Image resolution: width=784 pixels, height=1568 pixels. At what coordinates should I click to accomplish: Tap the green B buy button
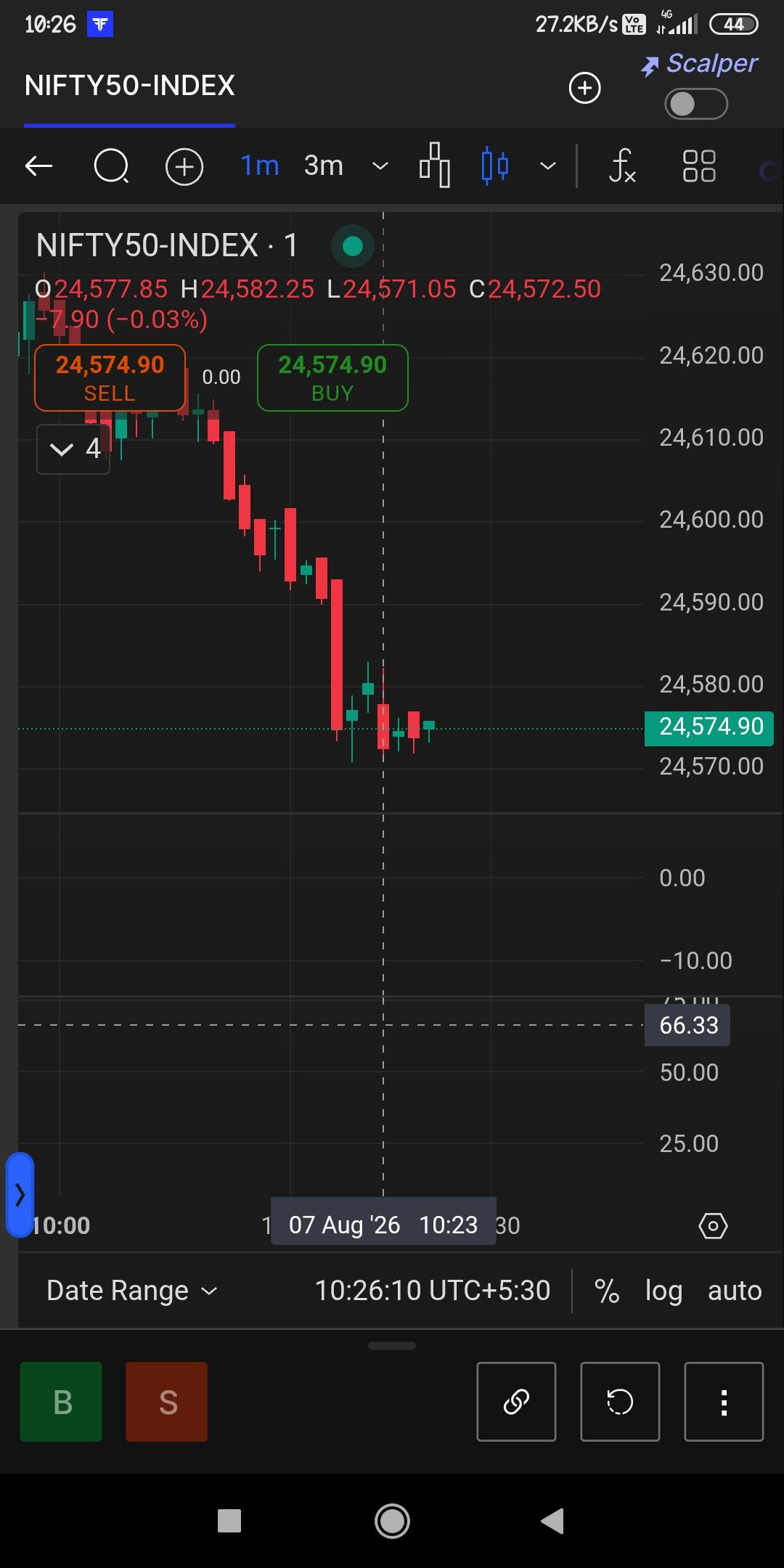click(x=61, y=1402)
